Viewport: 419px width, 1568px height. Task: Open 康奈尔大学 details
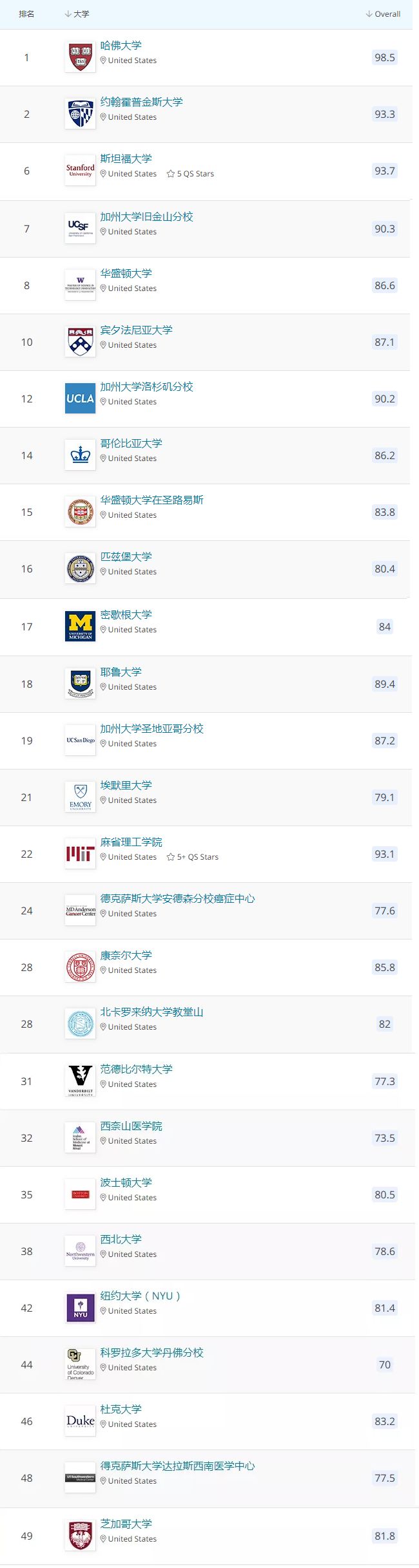[x=126, y=956]
